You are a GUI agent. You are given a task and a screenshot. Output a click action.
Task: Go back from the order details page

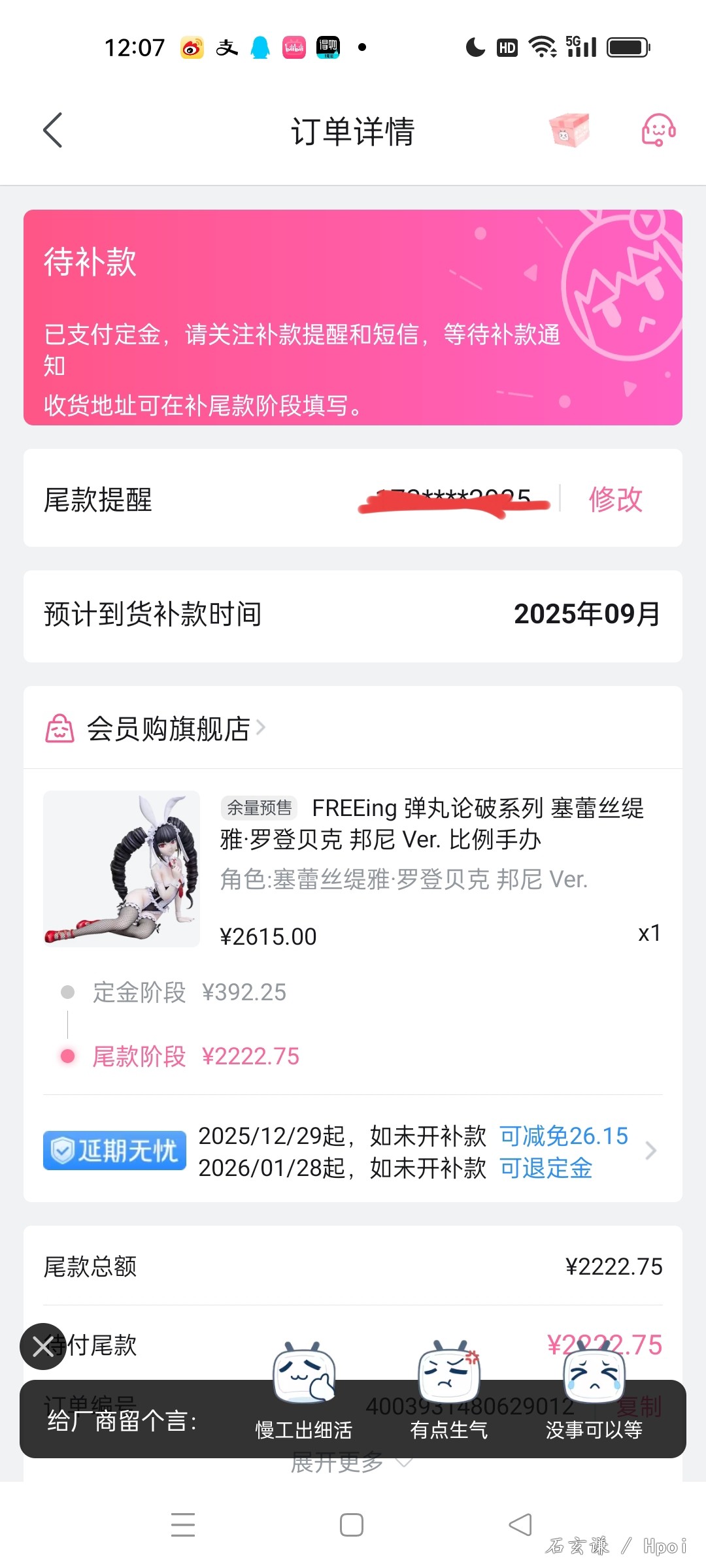click(x=53, y=131)
